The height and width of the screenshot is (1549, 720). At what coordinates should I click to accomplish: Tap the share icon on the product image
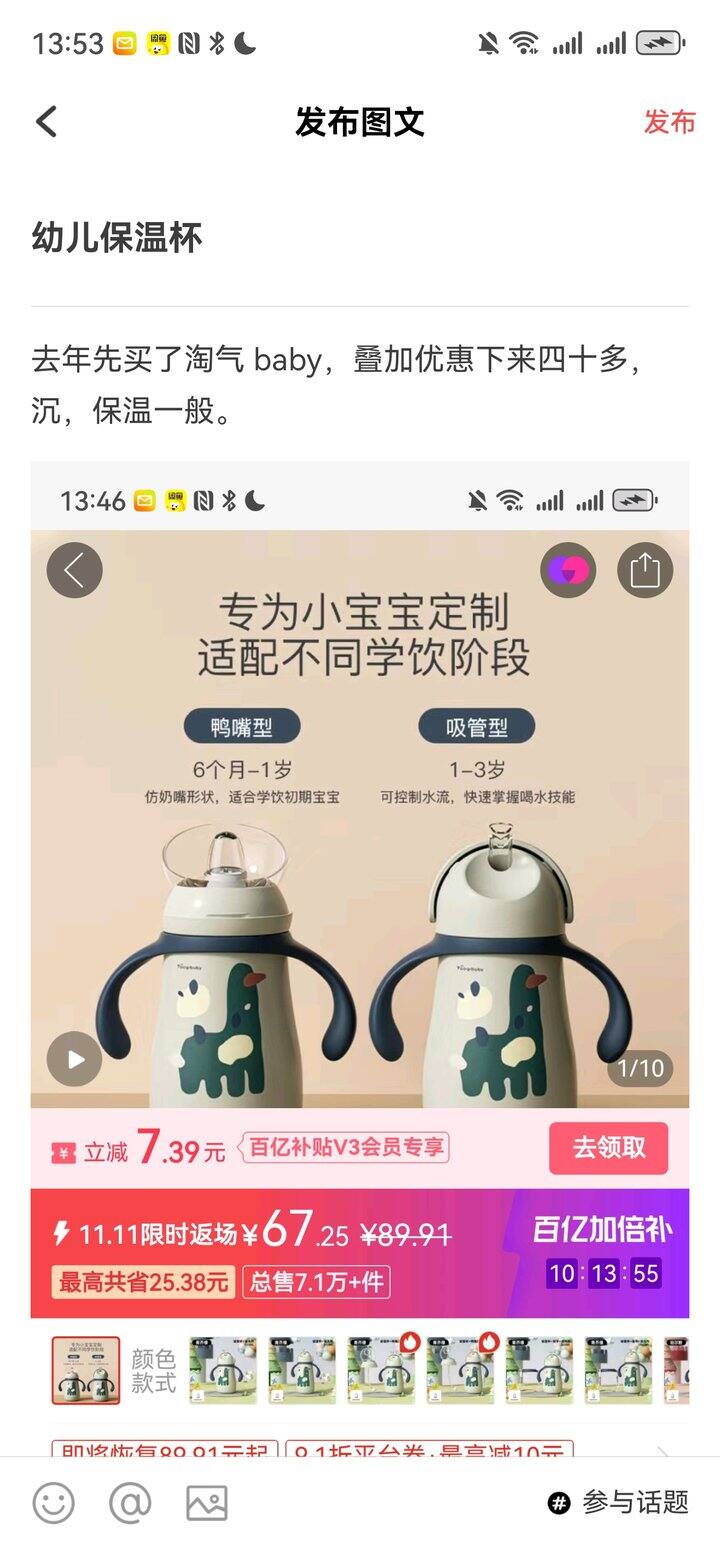click(x=645, y=569)
